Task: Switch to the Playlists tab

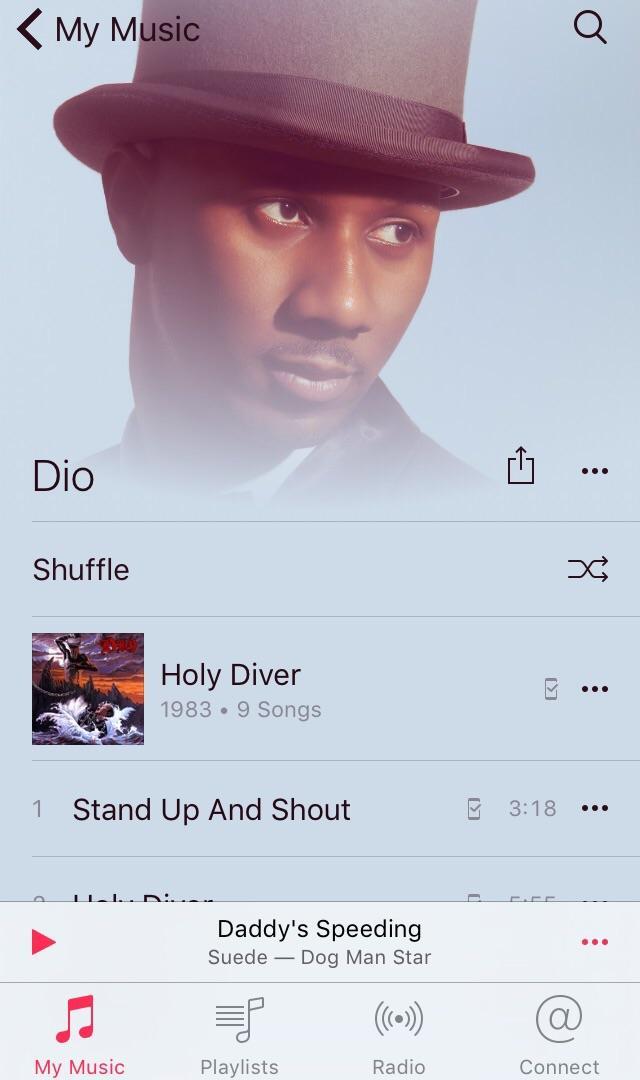Action: click(239, 1035)
